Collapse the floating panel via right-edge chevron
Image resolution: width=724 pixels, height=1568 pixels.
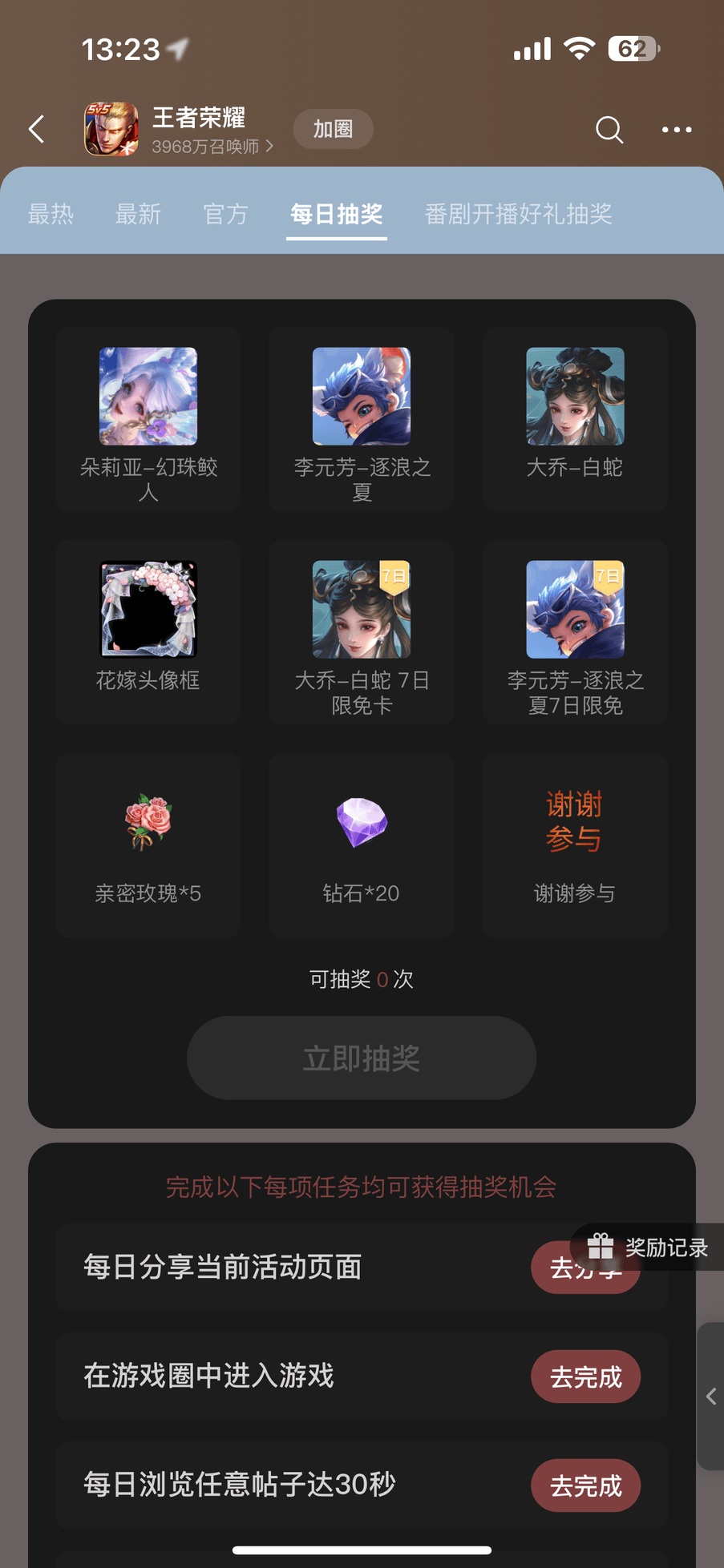point(710,1397)
